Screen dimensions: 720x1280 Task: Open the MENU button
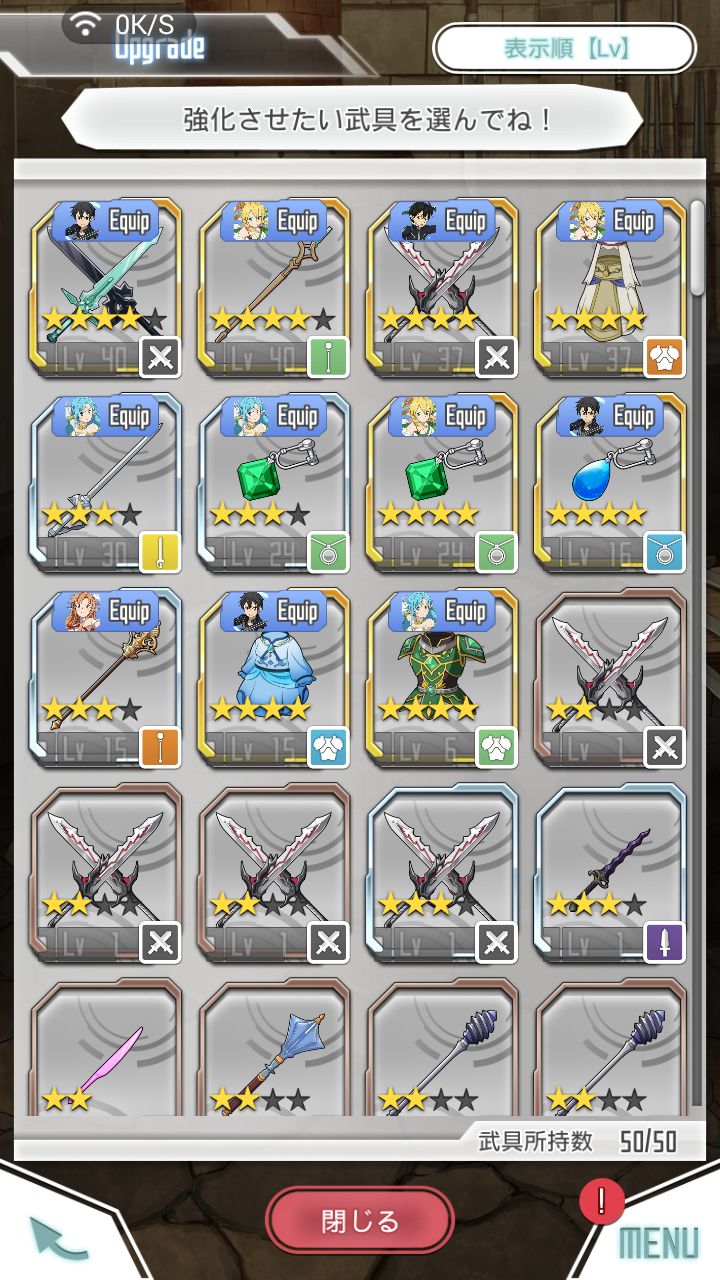click(x=658, y=1242)
